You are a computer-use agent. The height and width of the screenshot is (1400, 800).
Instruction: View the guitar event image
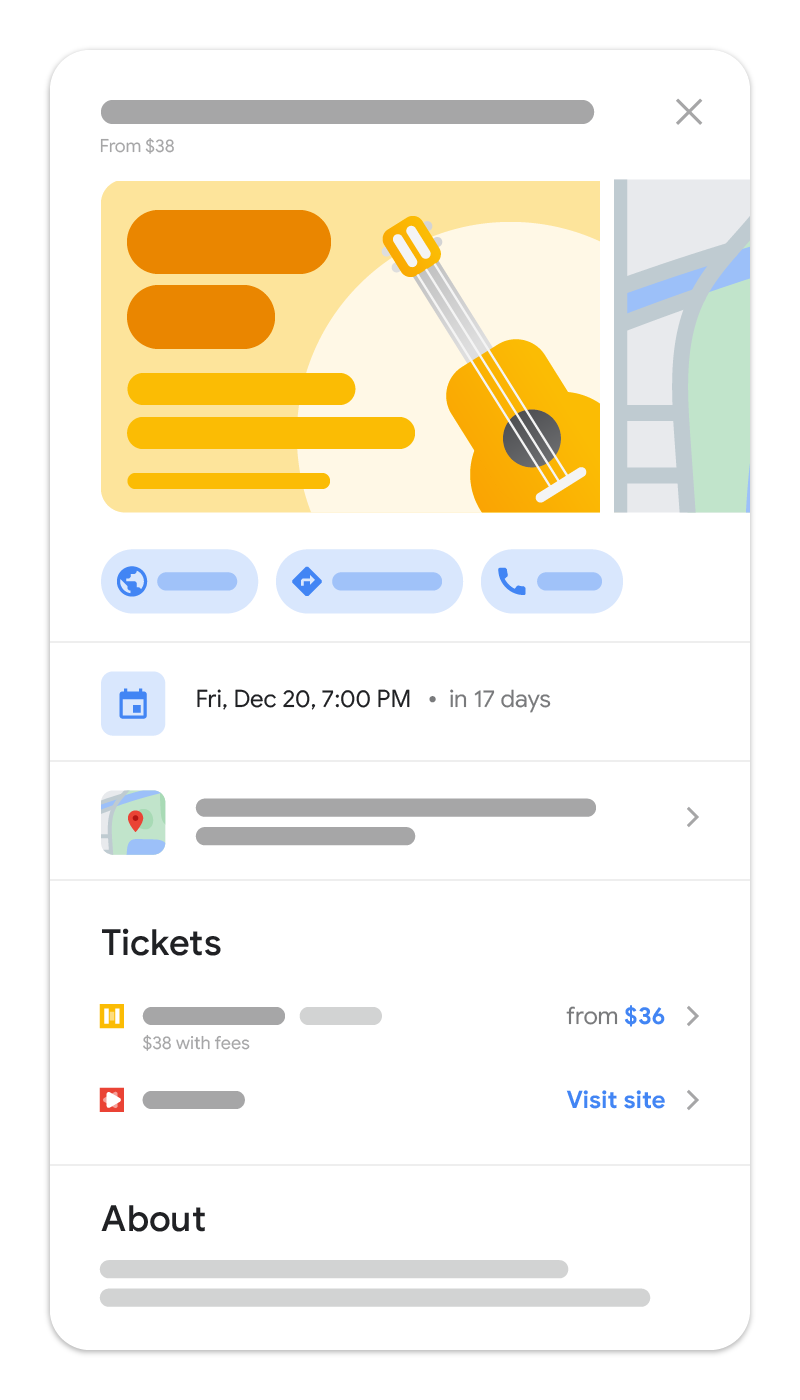(350, 346)
